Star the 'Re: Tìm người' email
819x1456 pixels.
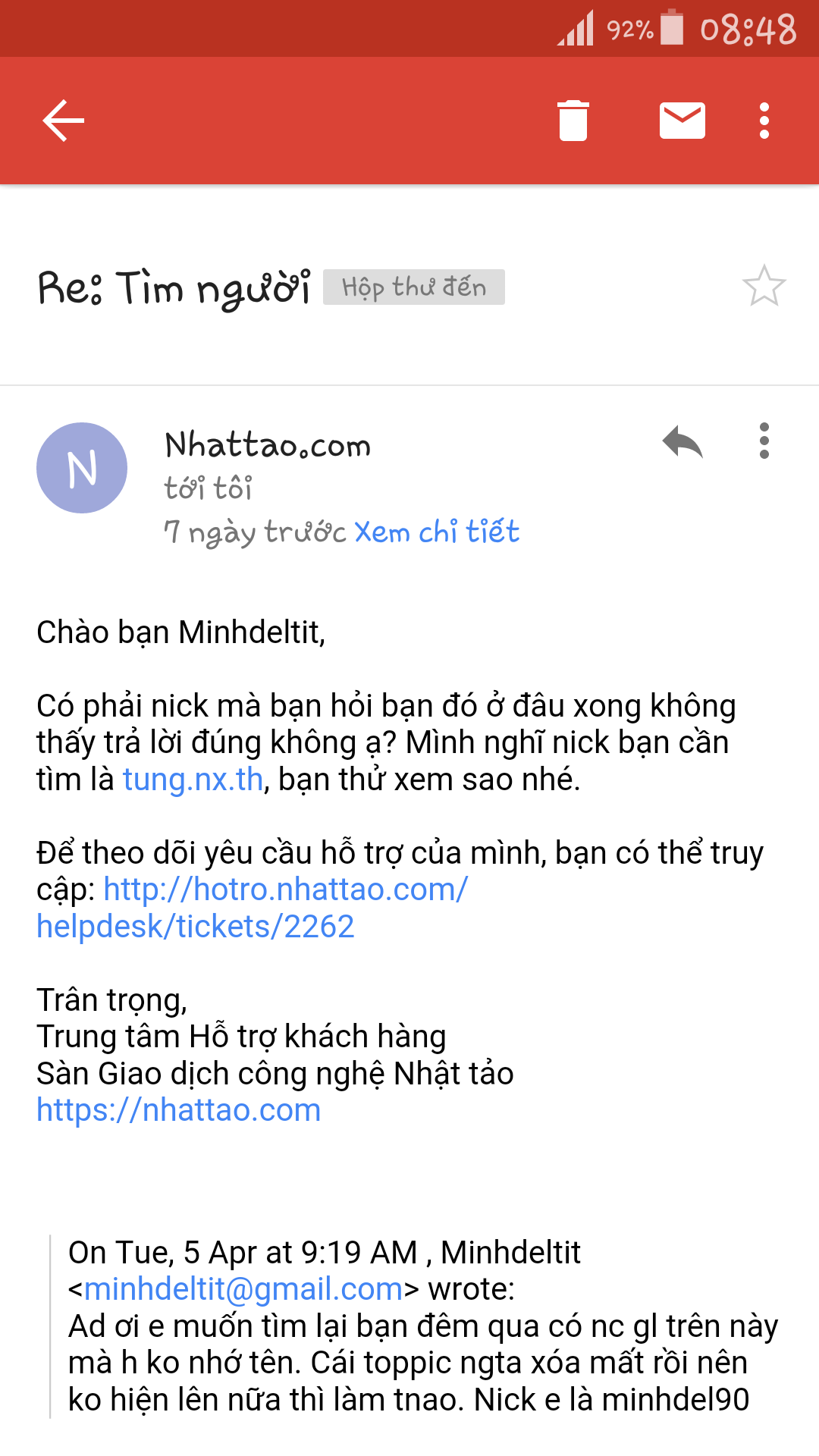point(764,287)
